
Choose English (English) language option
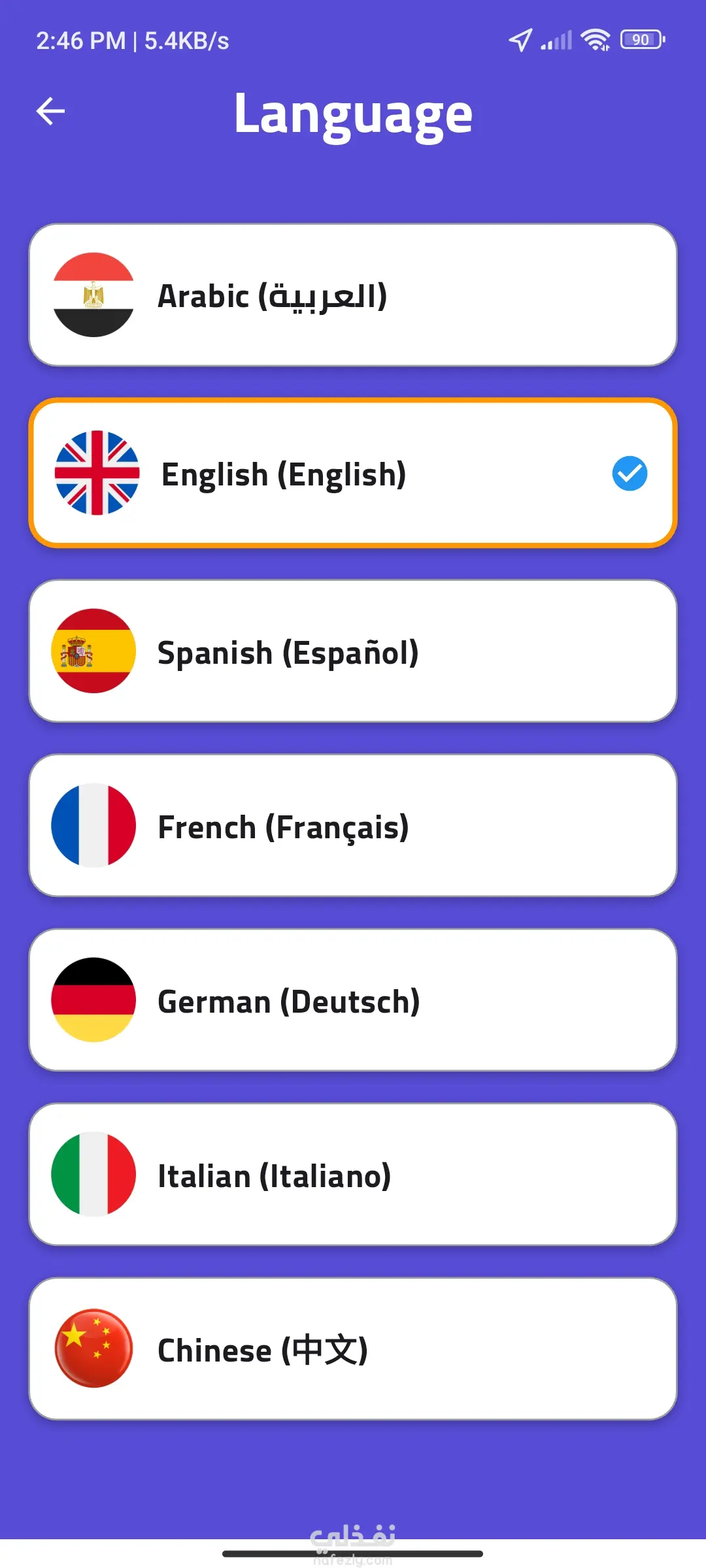click(x=353, y=474)
